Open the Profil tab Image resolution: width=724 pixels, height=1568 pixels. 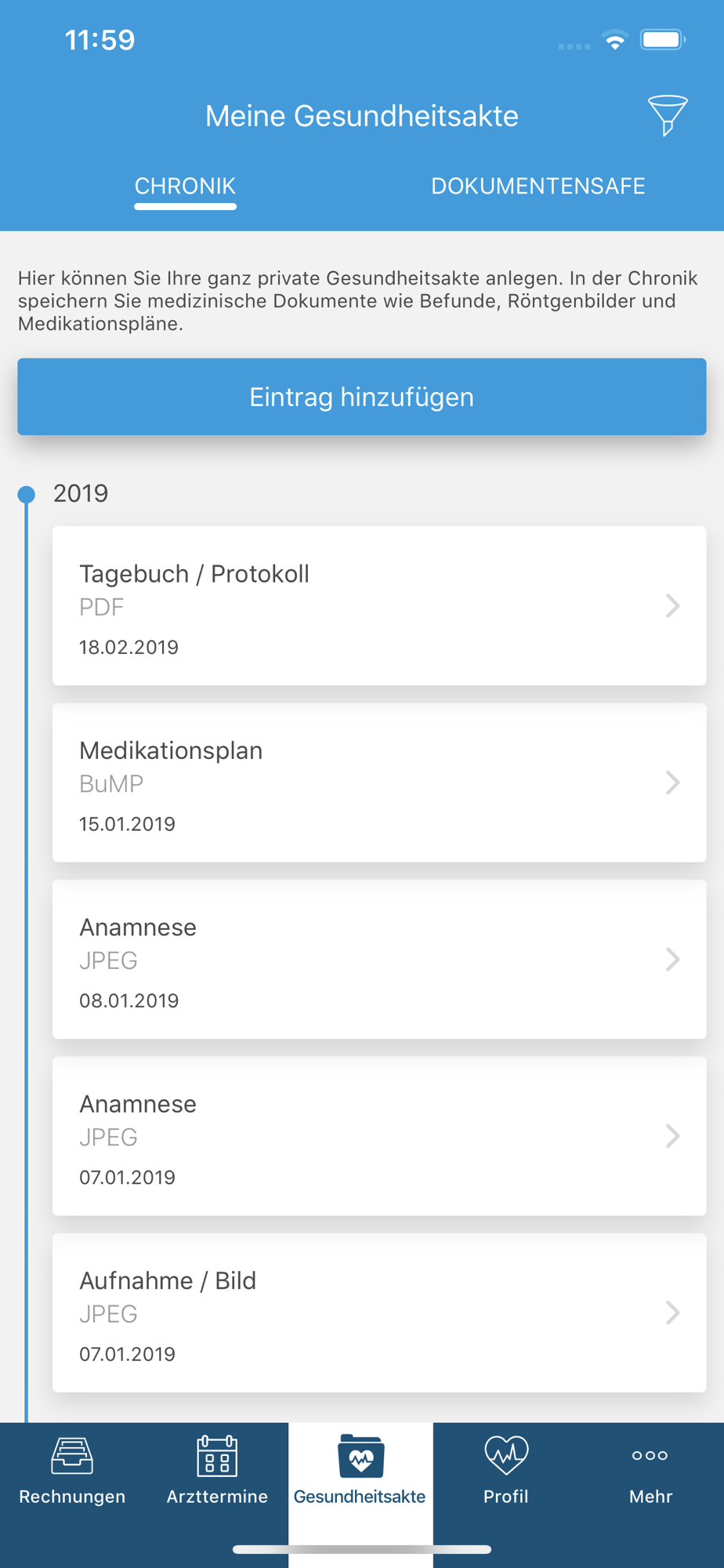click(x=506, y=1472)
